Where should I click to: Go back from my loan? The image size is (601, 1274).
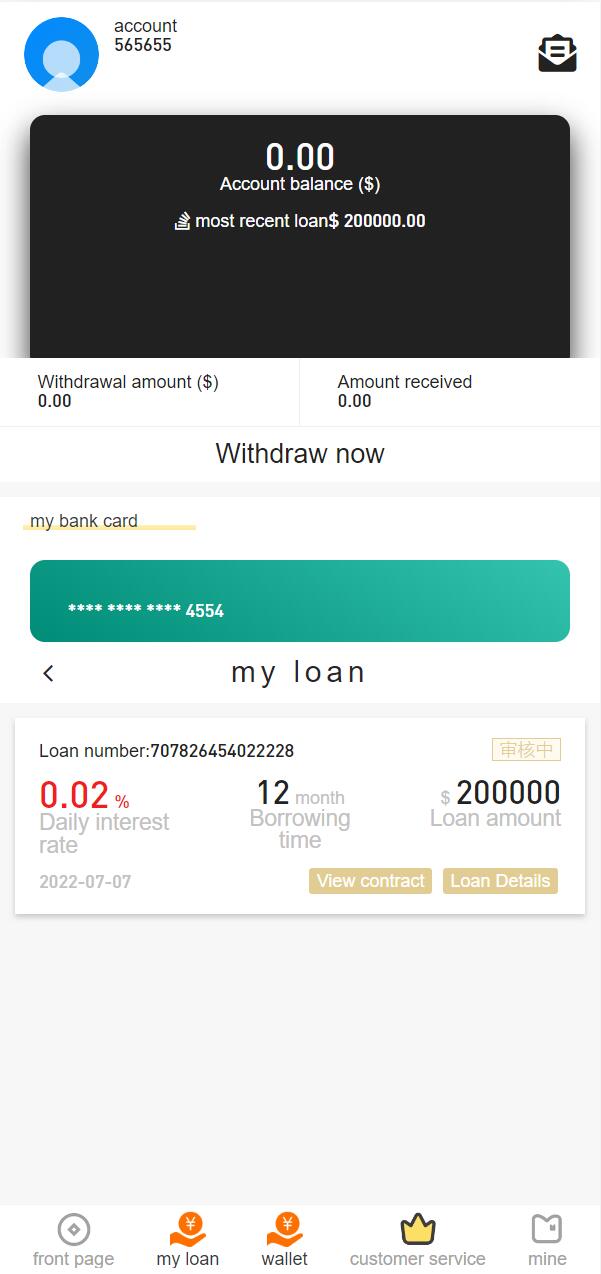pyautogui.click(x=48, y=673)
